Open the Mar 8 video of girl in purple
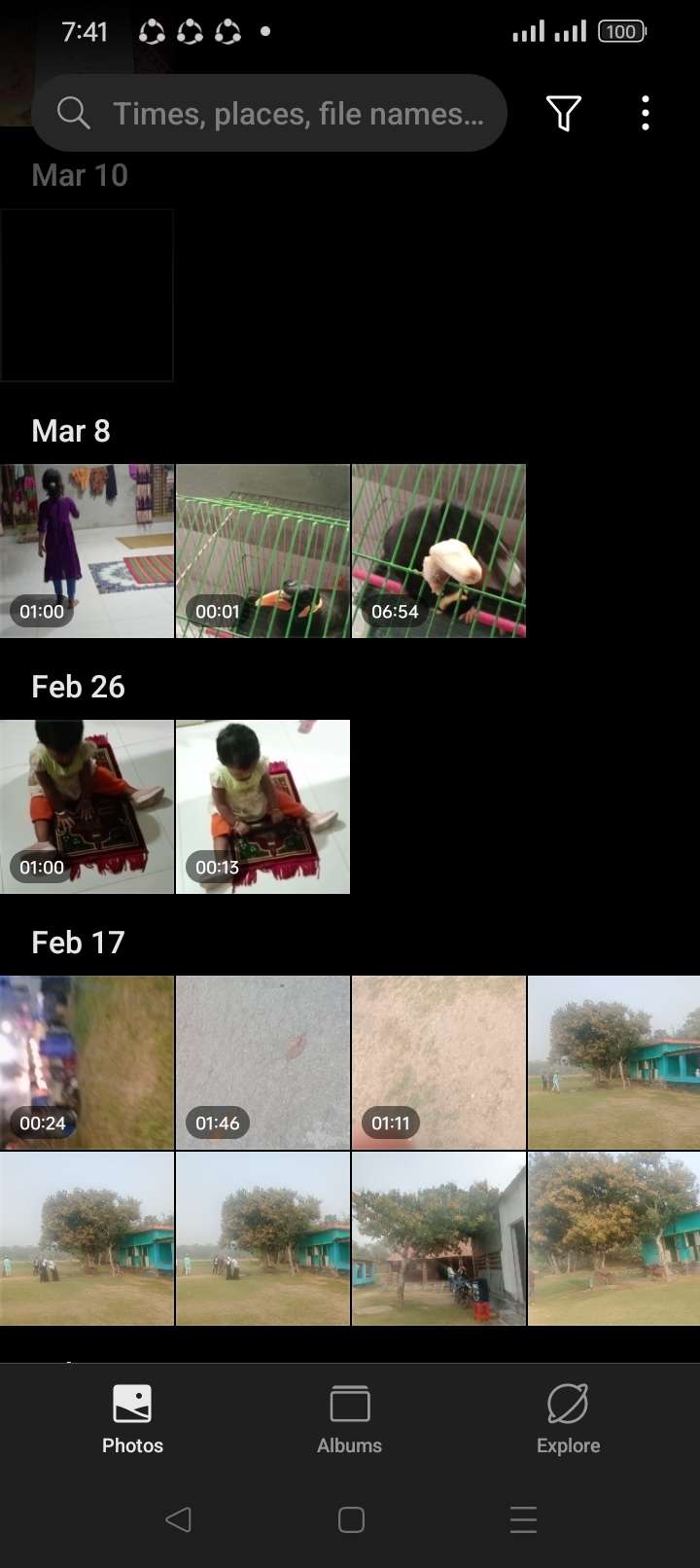The image size is (700, 1568). (87, 551)
